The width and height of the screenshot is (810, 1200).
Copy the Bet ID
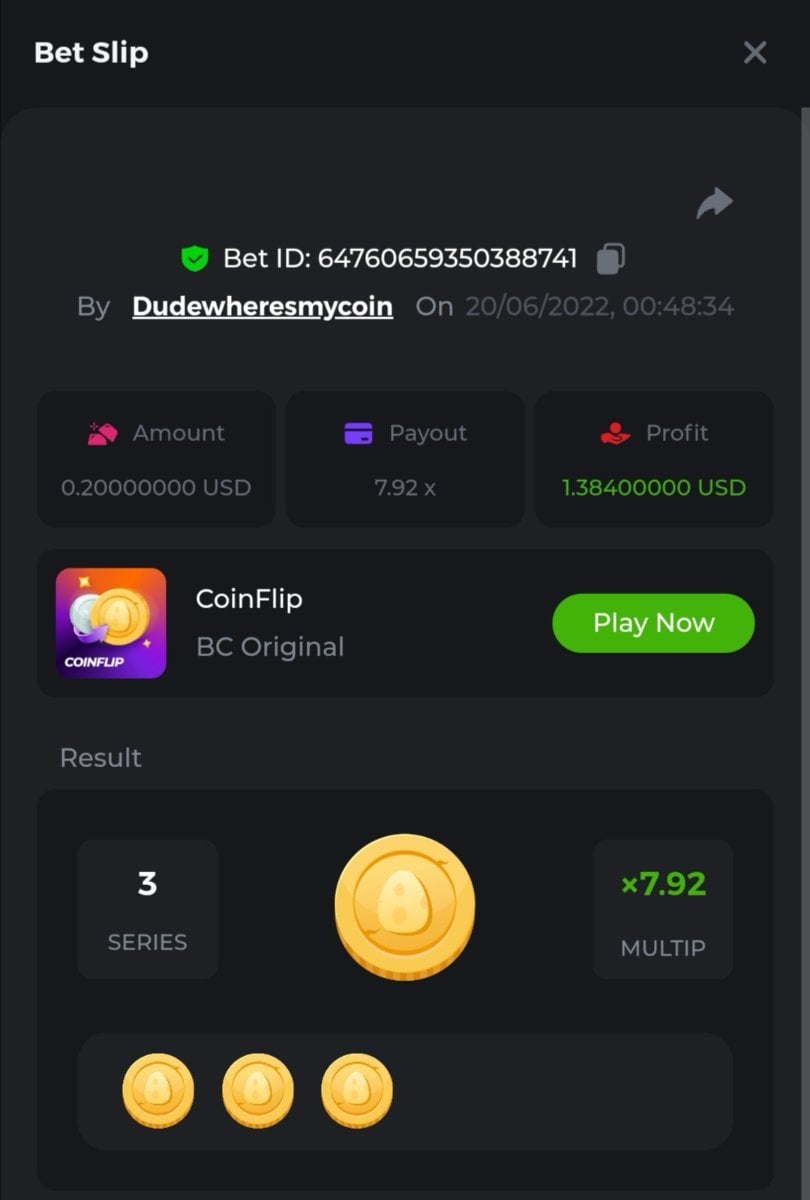pyautogui.click(x=611, y=259)
